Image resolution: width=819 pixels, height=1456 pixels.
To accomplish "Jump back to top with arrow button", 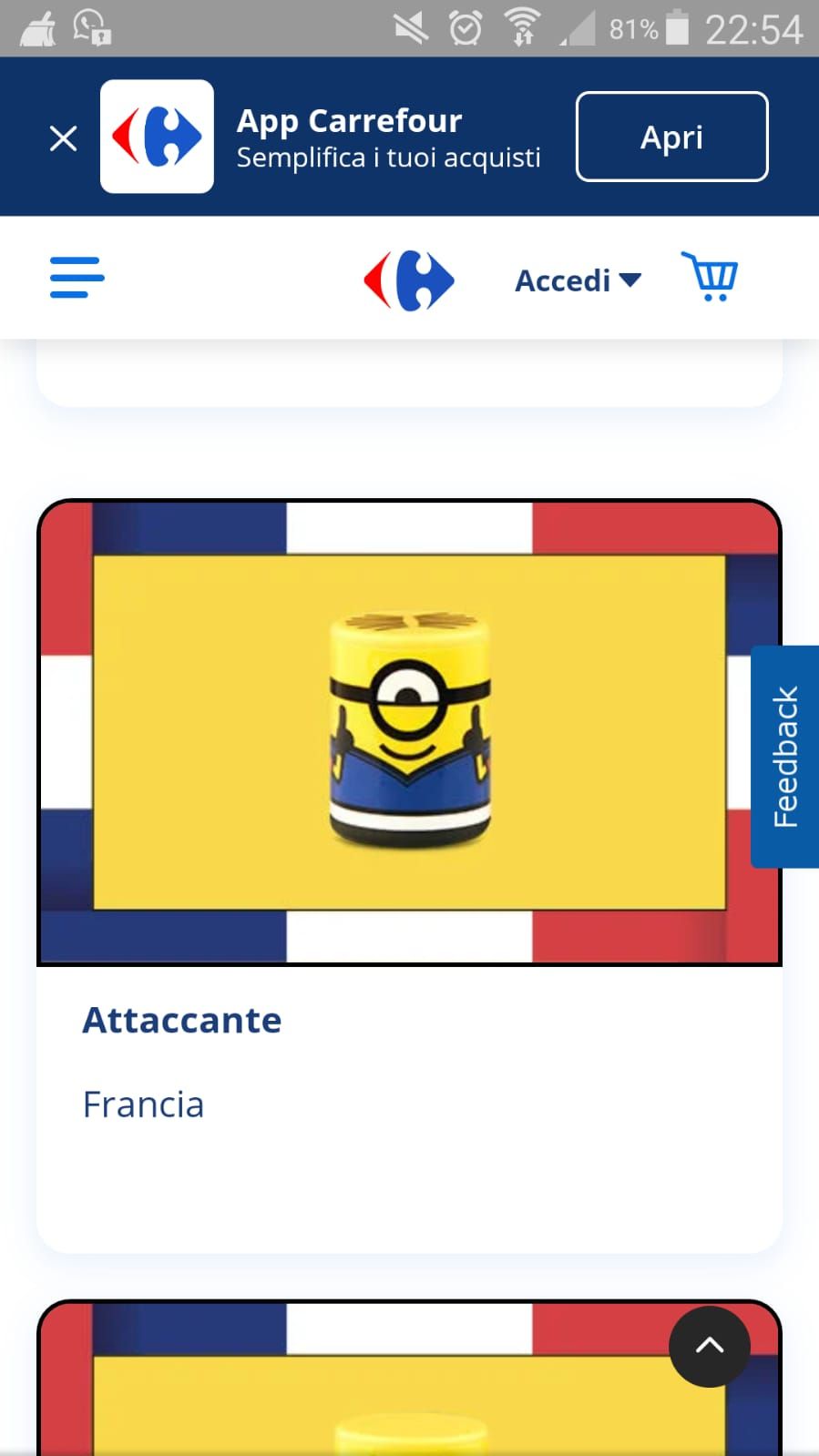I will click(709, 1346).
